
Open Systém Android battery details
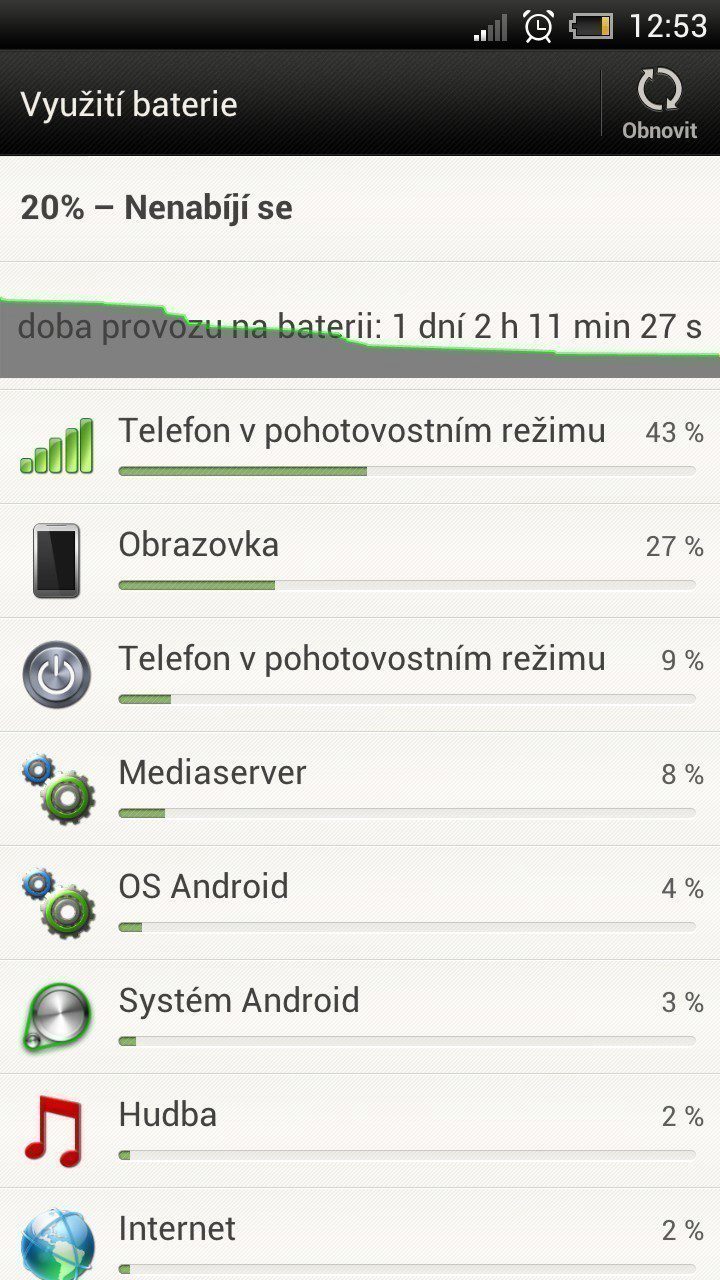(360, 1017)
